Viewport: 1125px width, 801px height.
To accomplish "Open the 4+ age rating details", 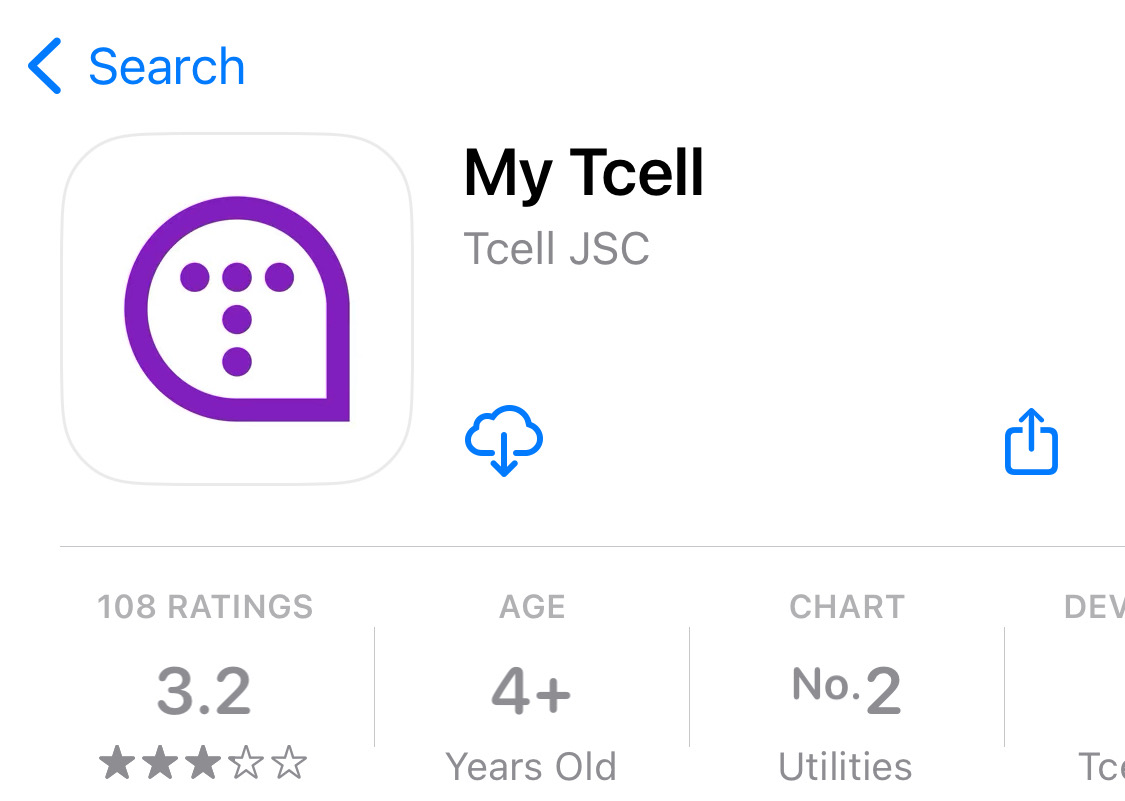I will [531, 691].
